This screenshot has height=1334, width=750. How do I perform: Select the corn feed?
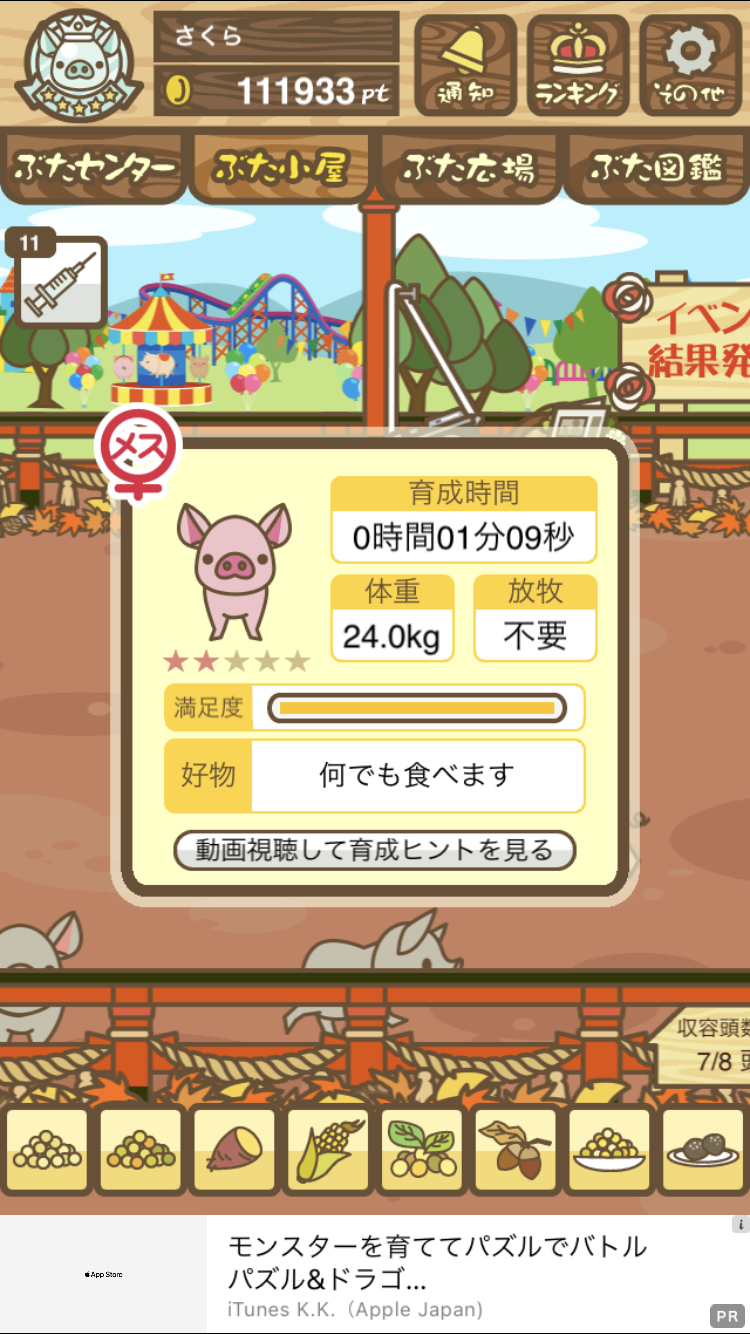pyautogui.click(x=328, y=1151)
